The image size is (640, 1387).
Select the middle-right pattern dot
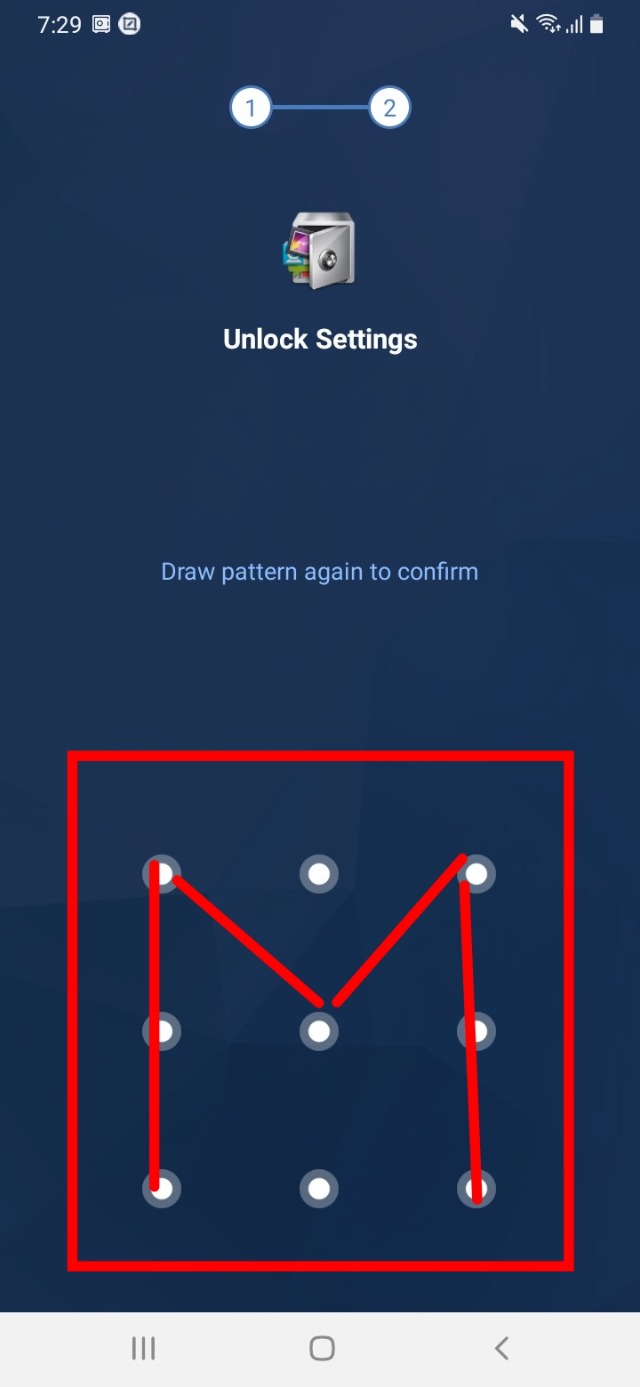point(477,1031)
